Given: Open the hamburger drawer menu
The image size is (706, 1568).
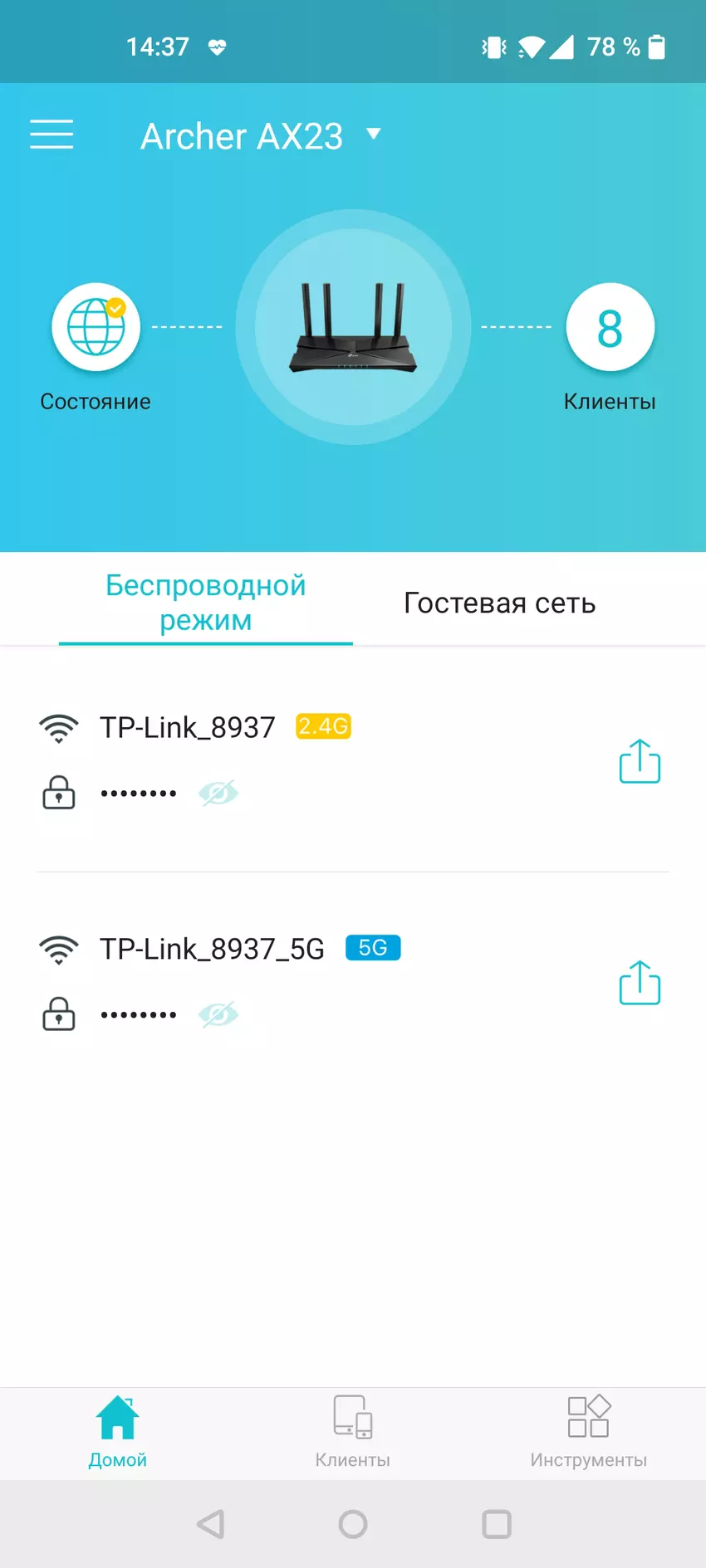Looking at the screenshot, I should tap(51, 134).
